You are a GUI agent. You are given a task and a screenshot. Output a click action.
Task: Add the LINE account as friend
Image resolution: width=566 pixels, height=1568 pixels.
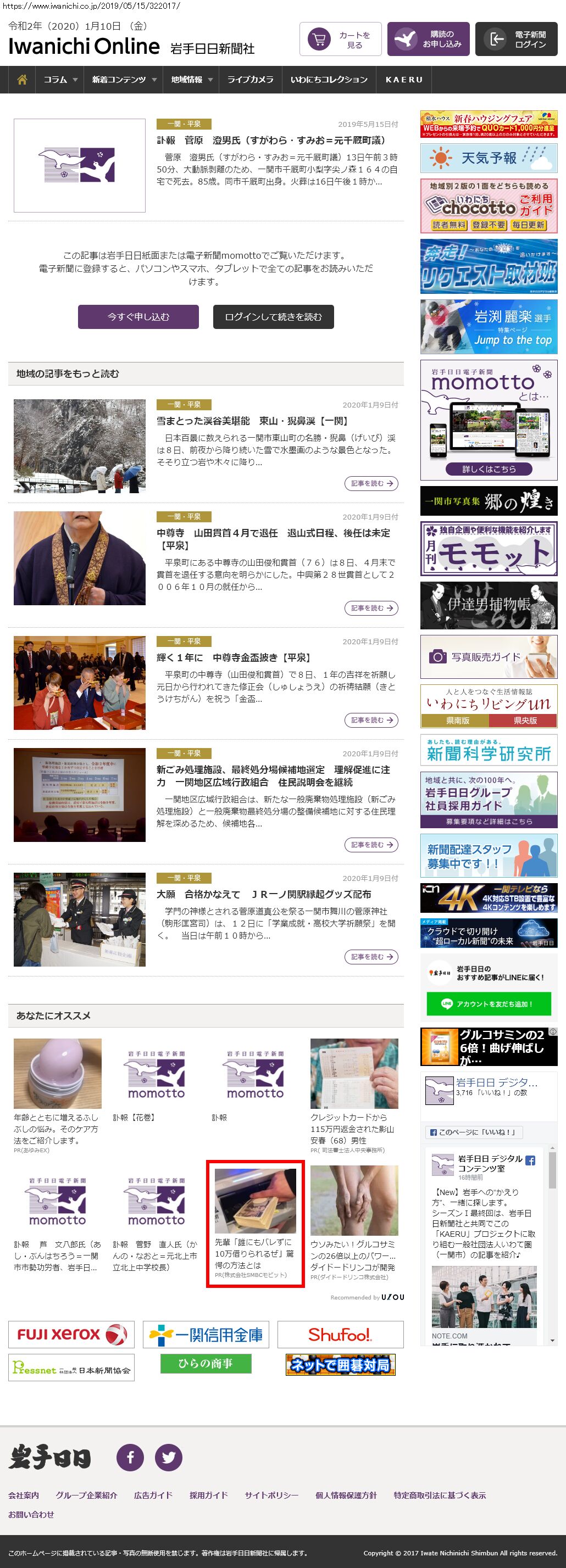pos(489,1004)
